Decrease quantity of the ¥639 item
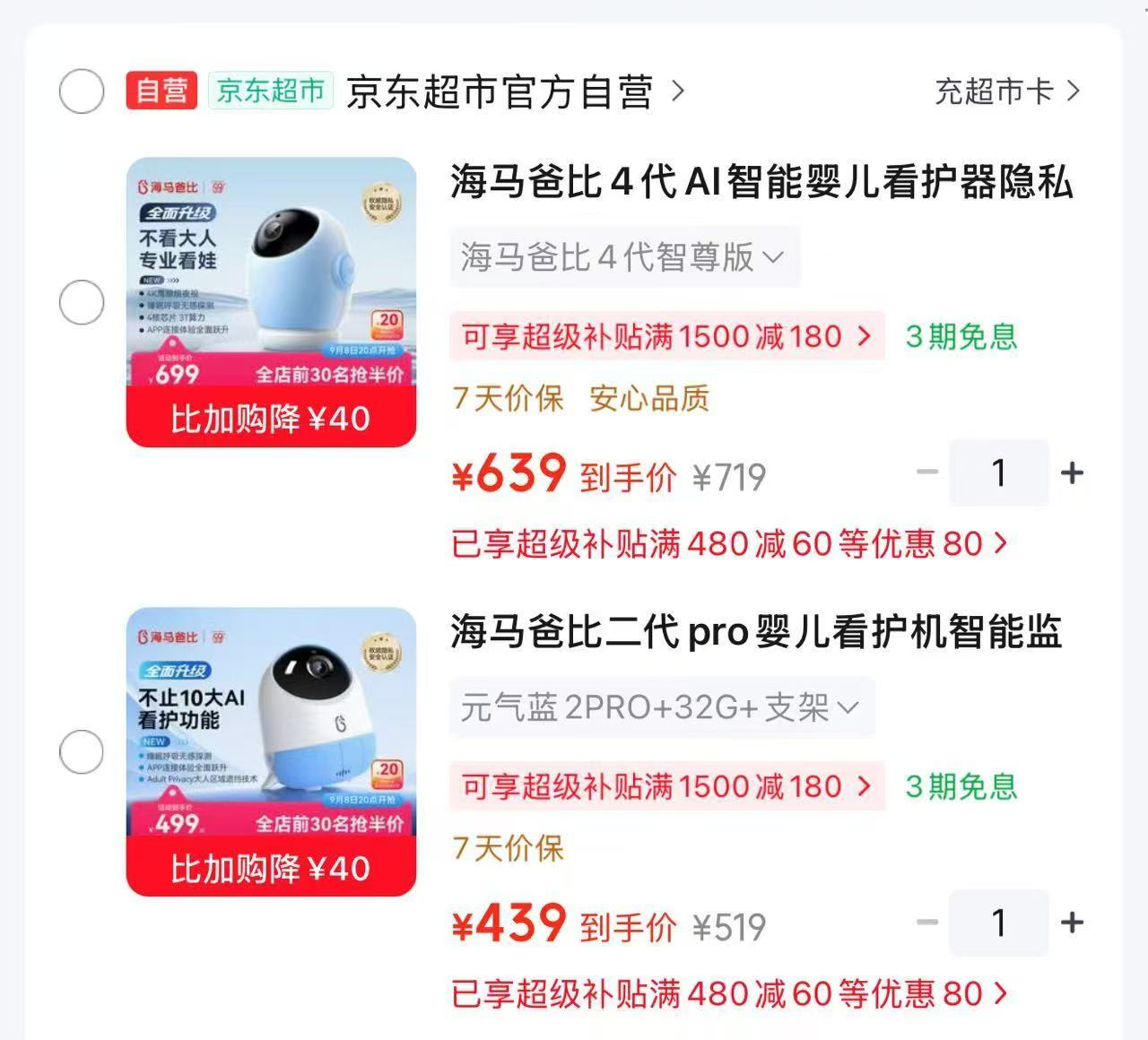 point(927,472)
